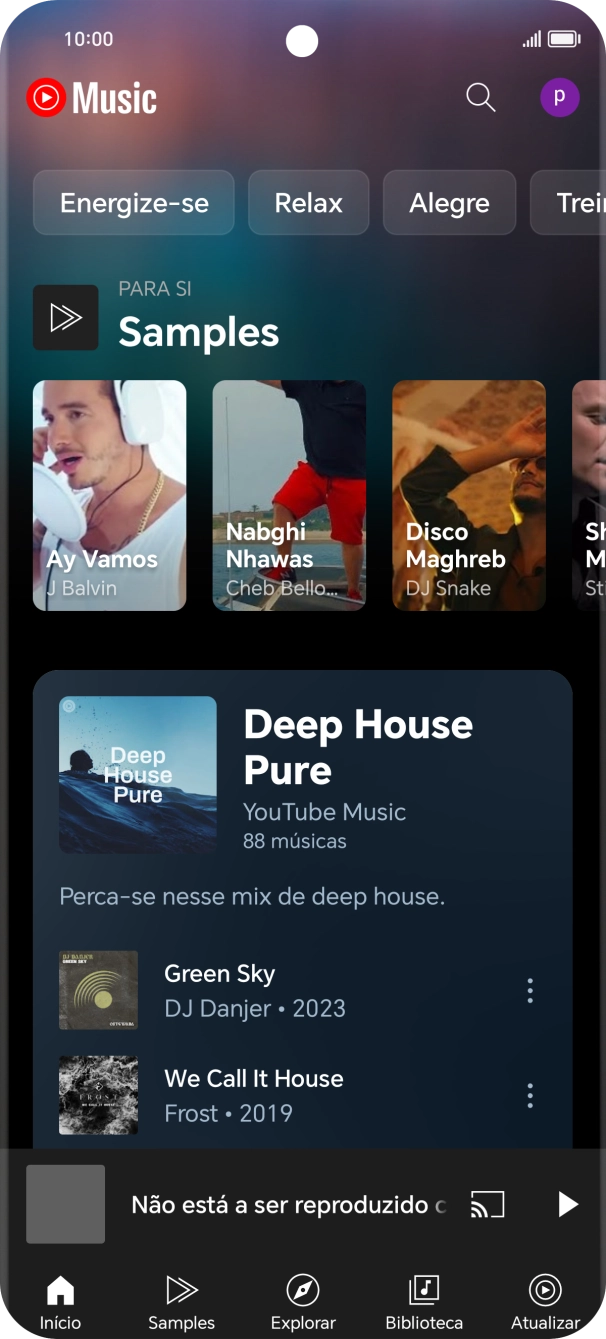This screenshot has height=1339, width=606.
Task: Select the Energize-se mood chip
Action: [x=134, y=203]
